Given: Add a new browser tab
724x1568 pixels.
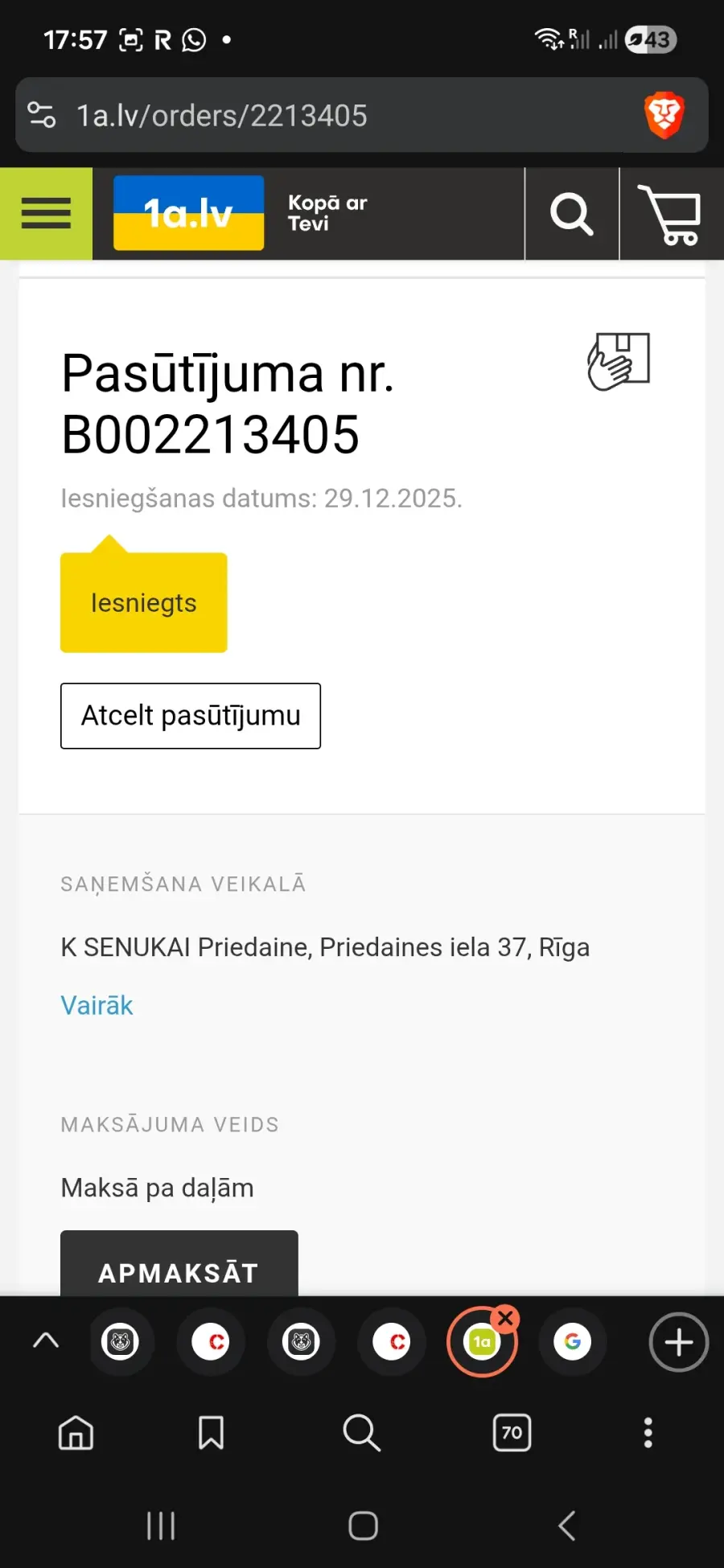Looking at the screenshot, I should pyautogui.click(x=678, y=1342).
